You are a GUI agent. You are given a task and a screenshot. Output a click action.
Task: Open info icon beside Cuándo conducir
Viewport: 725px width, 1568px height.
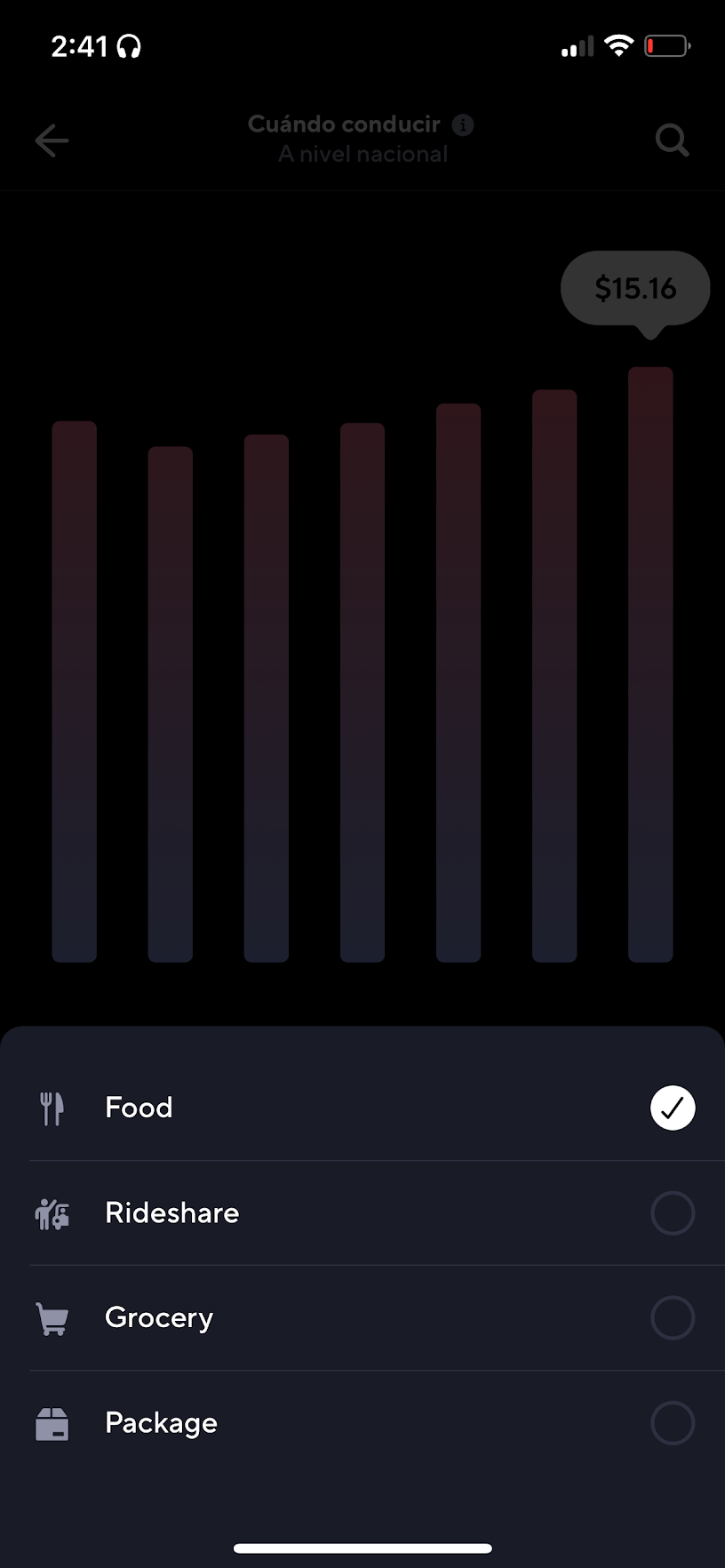pyautogui.click(x=463, y=124)
